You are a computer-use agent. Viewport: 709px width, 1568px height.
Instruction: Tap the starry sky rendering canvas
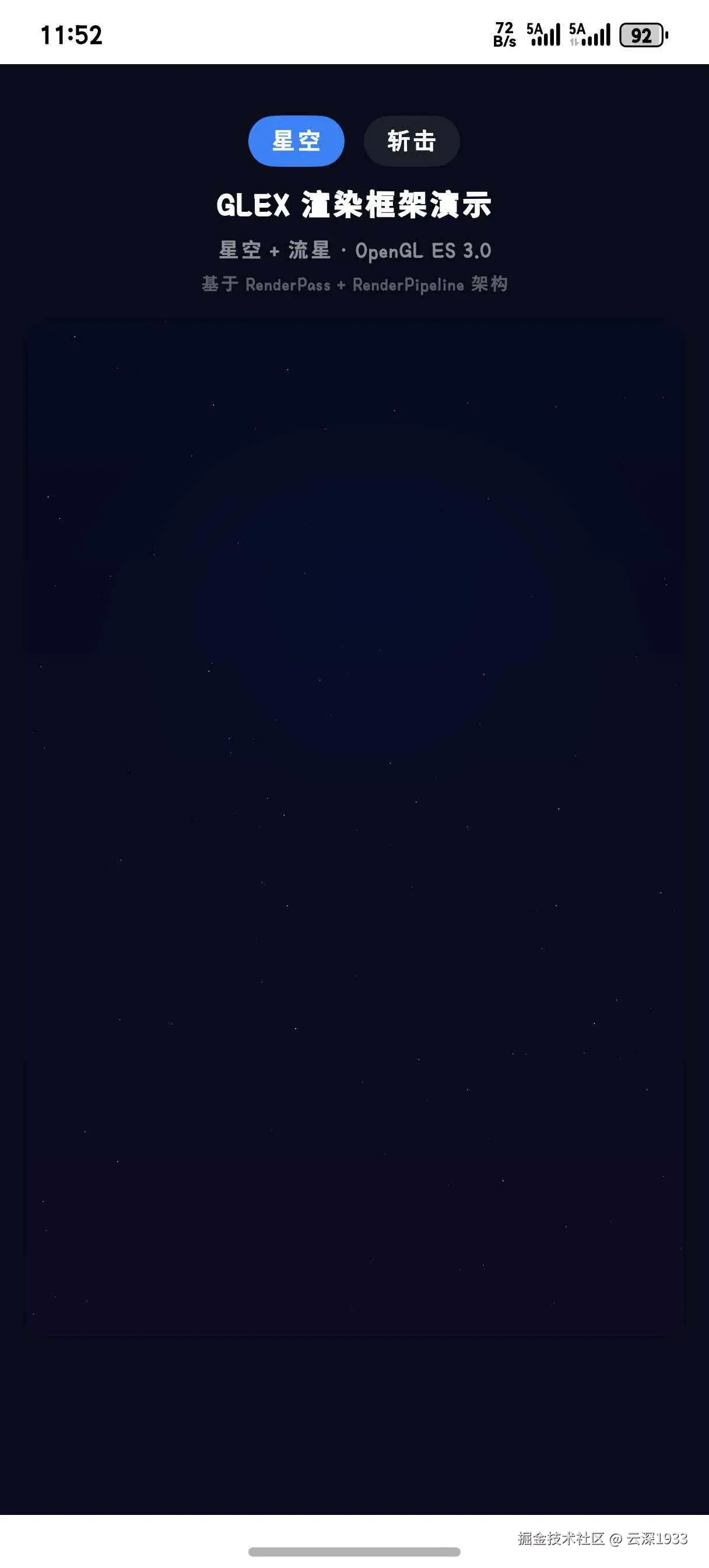click(354, 852)
